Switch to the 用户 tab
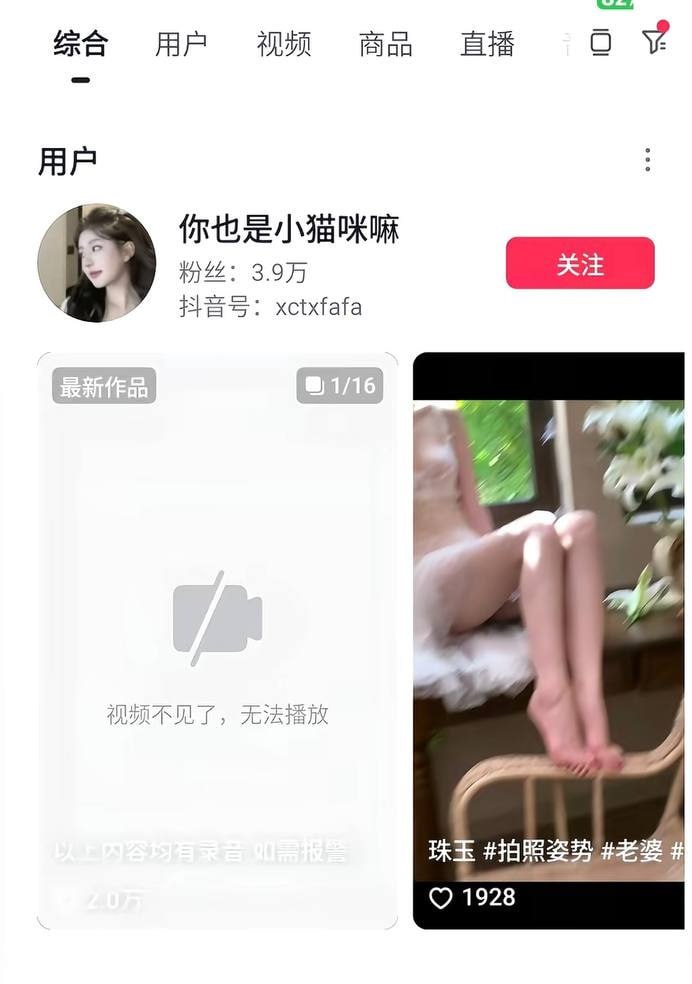Viewport: 692px width, 984px height. (181, 45)
